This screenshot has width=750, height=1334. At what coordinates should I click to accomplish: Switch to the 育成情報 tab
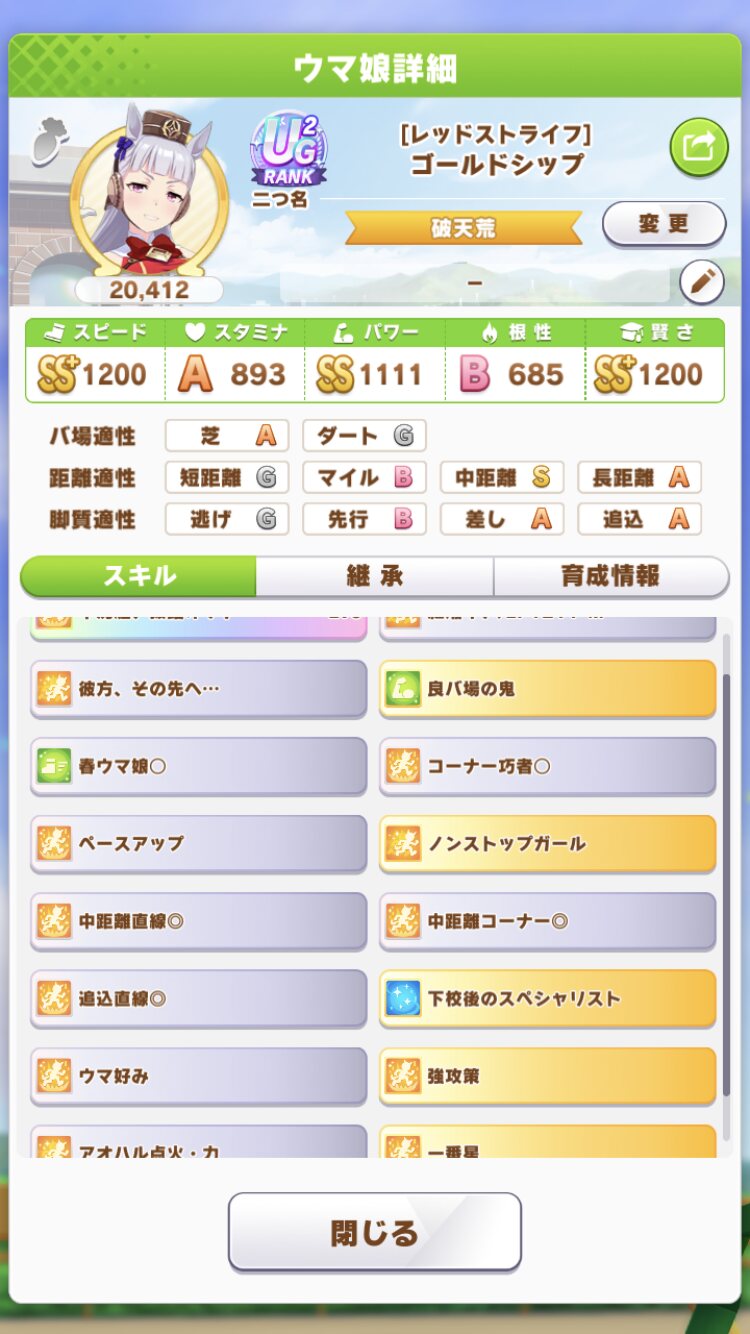[610, 576]
